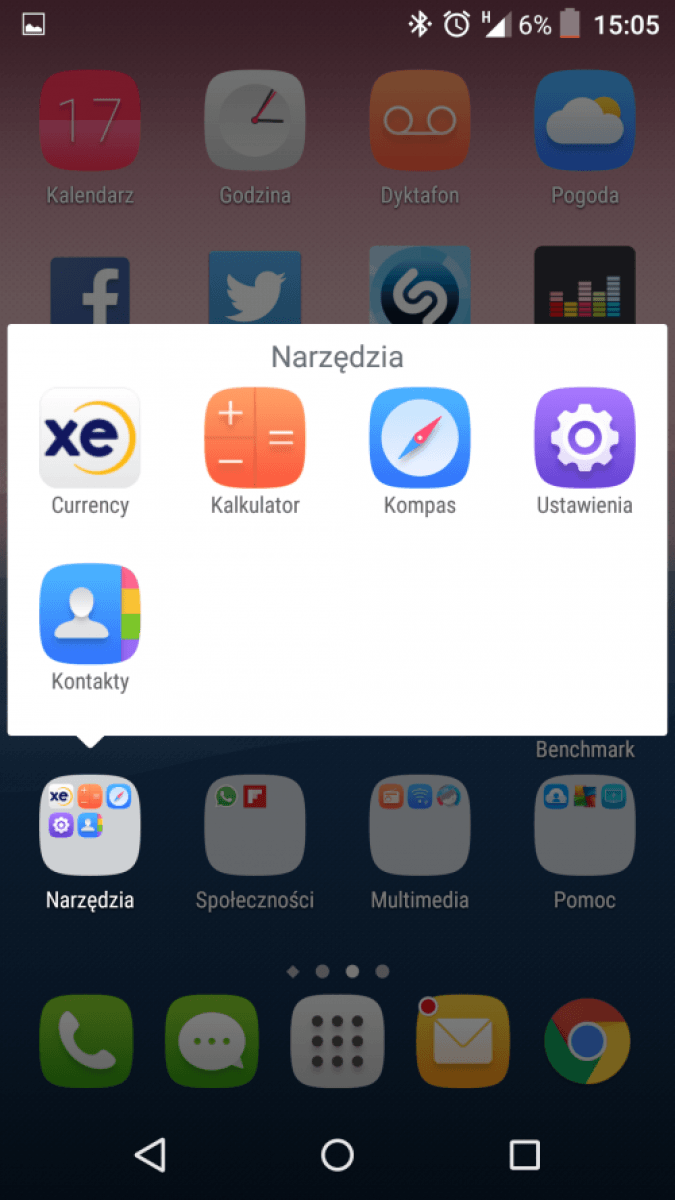
Task: Open the Kontakty app
Action: (90, 613)
